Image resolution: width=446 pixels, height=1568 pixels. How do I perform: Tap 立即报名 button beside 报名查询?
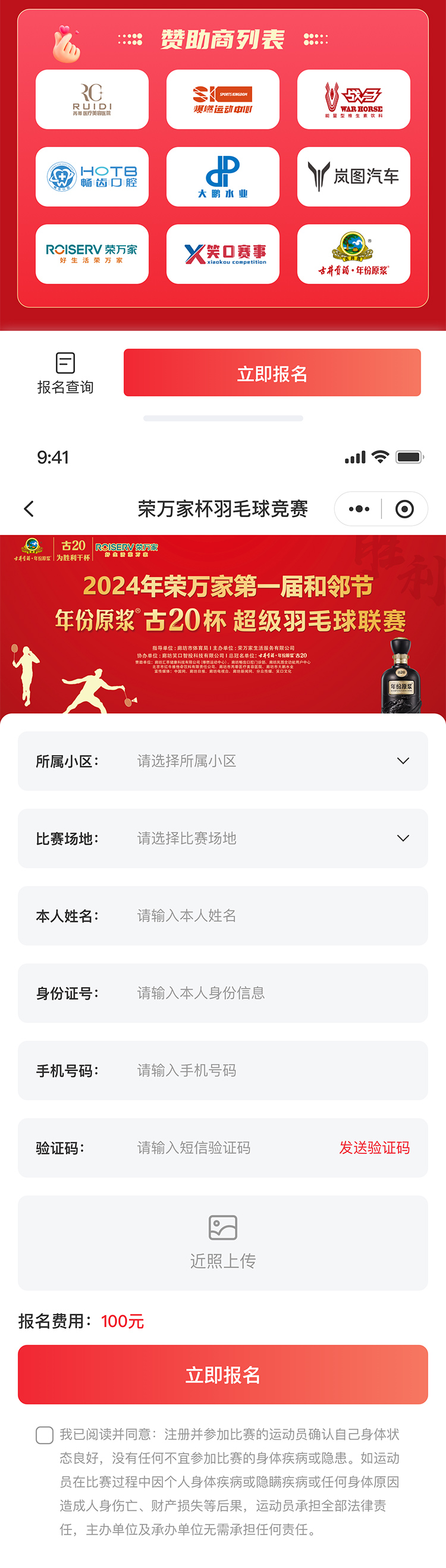[x=272, y=373]
